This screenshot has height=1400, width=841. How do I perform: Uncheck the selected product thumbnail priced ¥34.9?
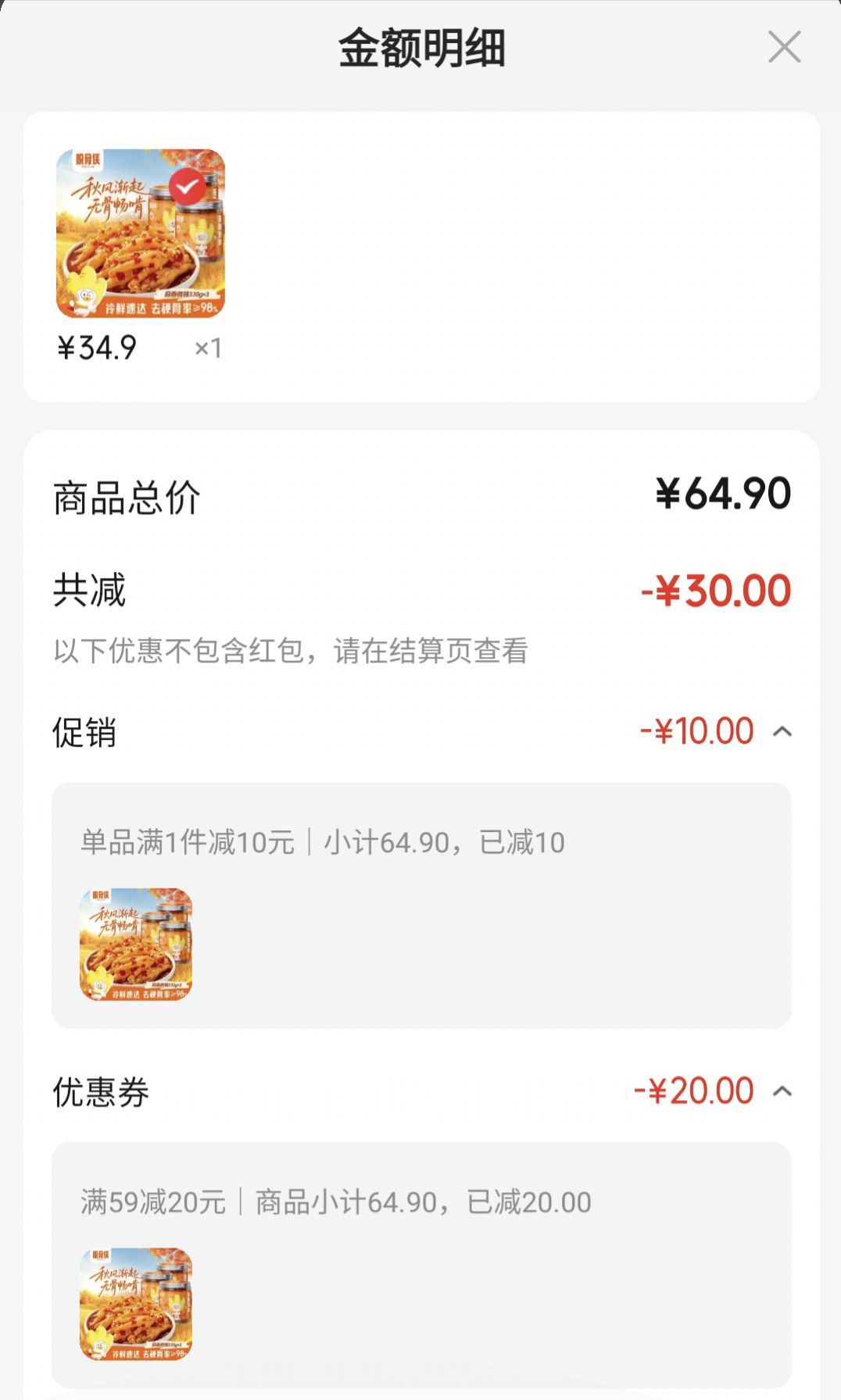click(x=187, y=187)
